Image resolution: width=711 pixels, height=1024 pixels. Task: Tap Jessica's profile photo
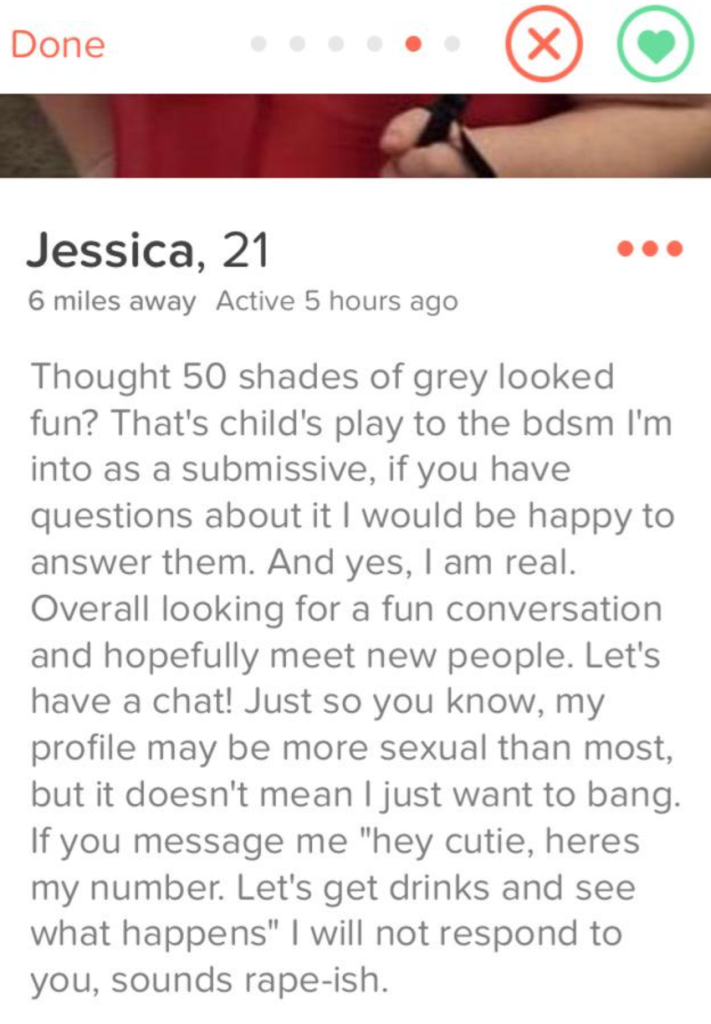pyautogui.click(x=355, y=135)
